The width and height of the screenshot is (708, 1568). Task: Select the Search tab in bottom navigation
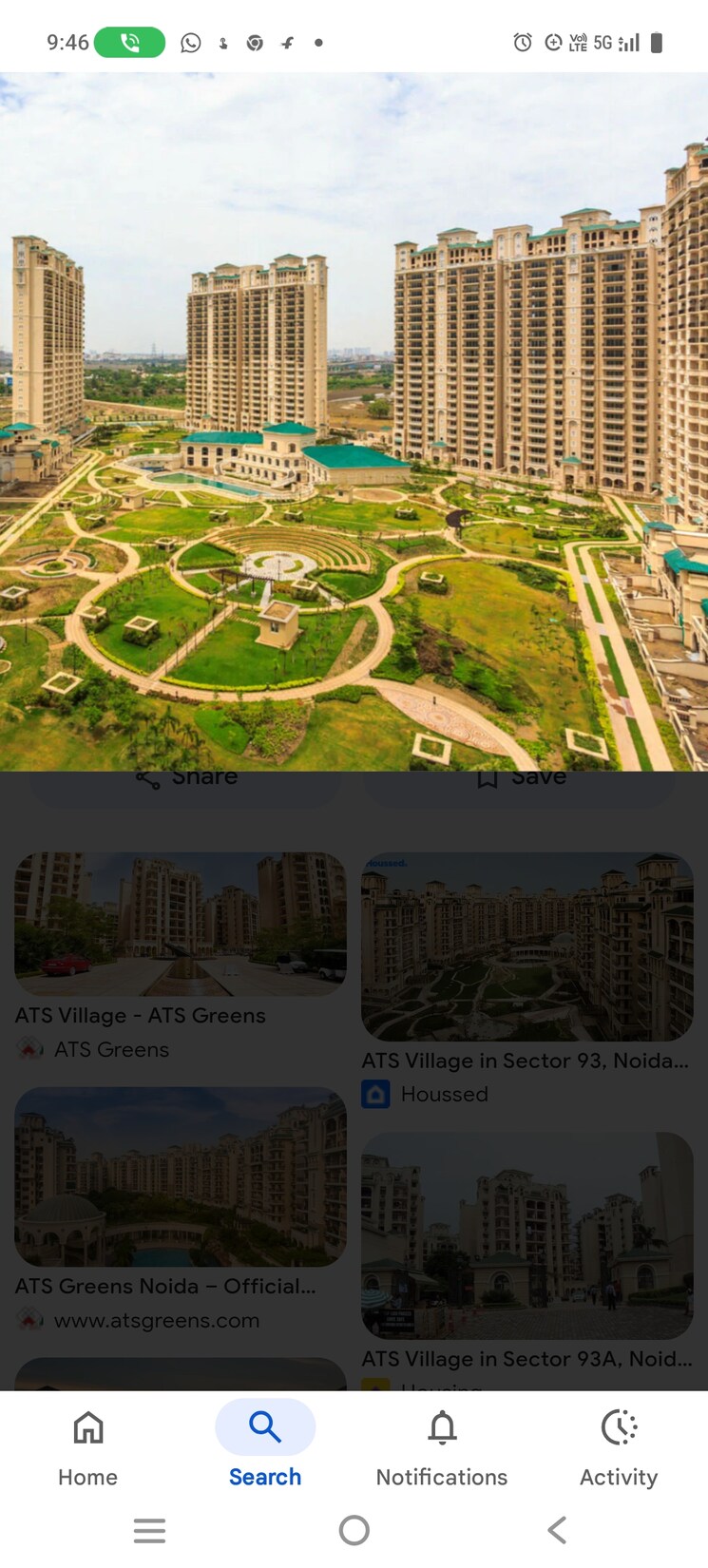[264, 1444]
